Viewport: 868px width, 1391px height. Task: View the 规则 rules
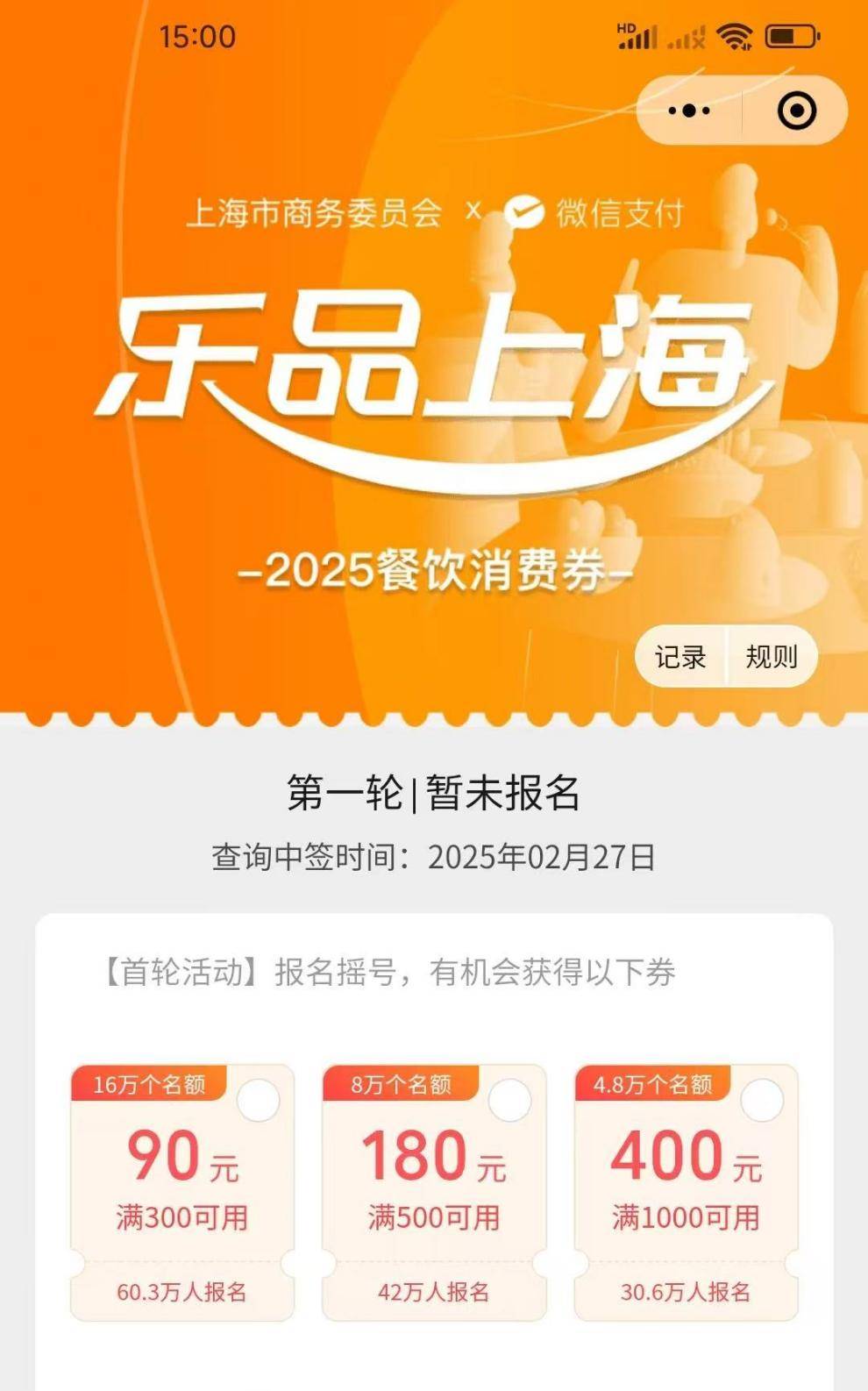[x=772, y=657]
